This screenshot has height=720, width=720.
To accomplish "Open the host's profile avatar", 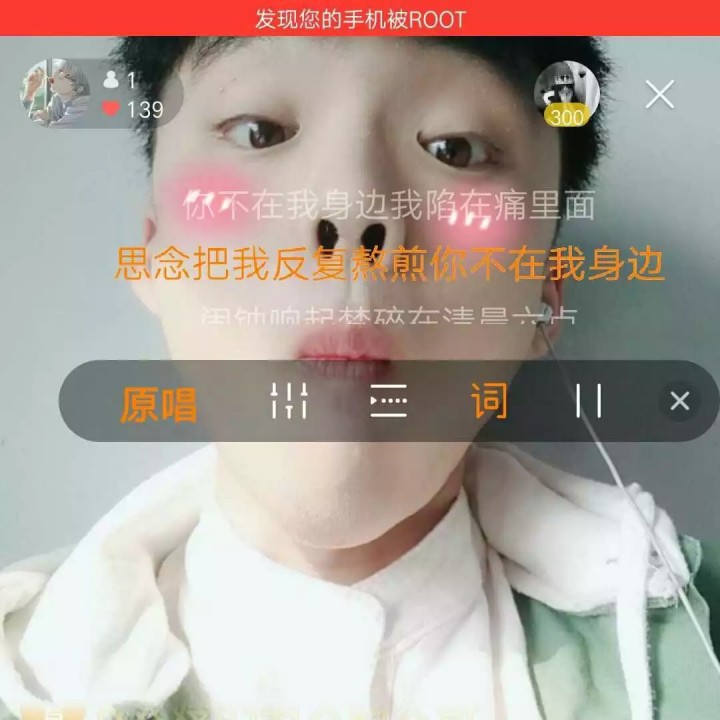I will point(47,93).
